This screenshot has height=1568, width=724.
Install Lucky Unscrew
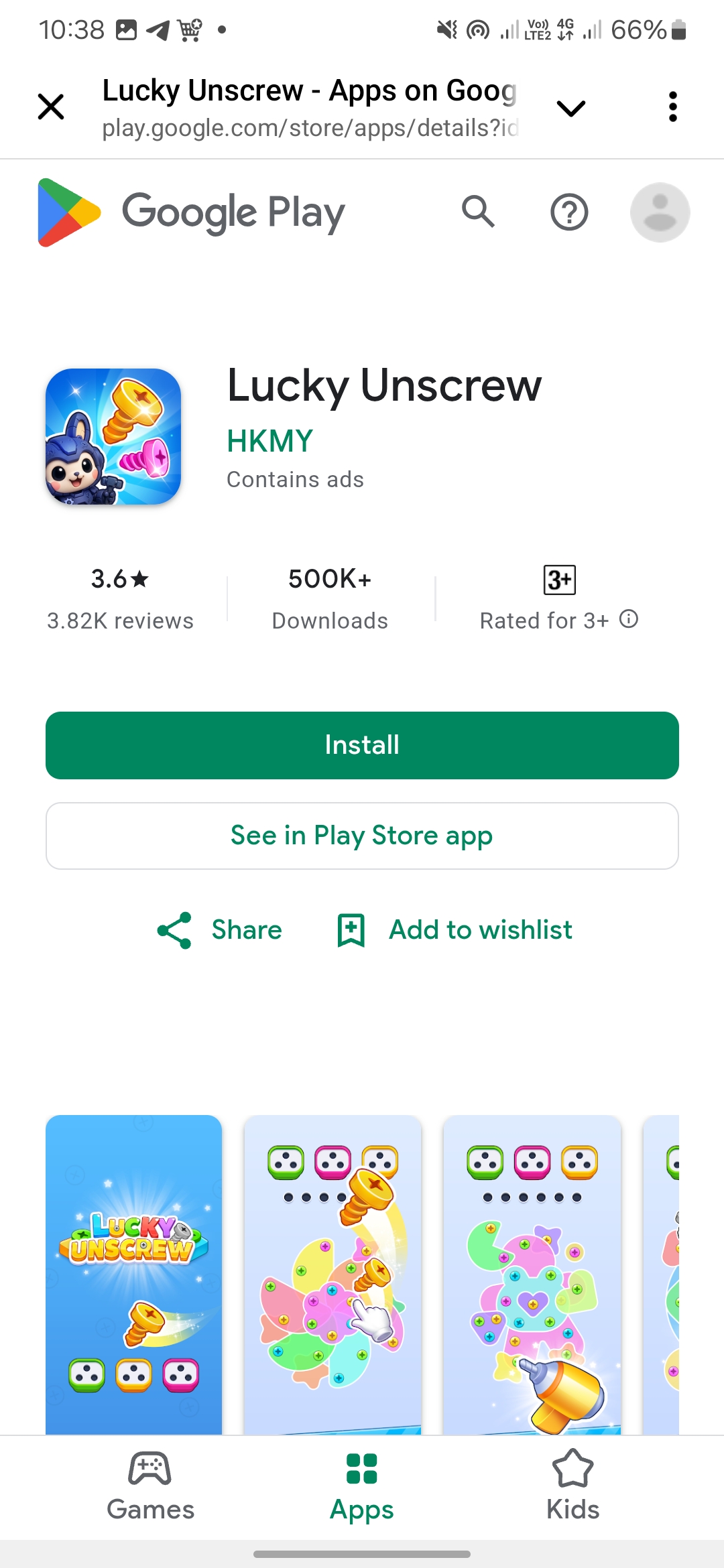click(362, 745)
